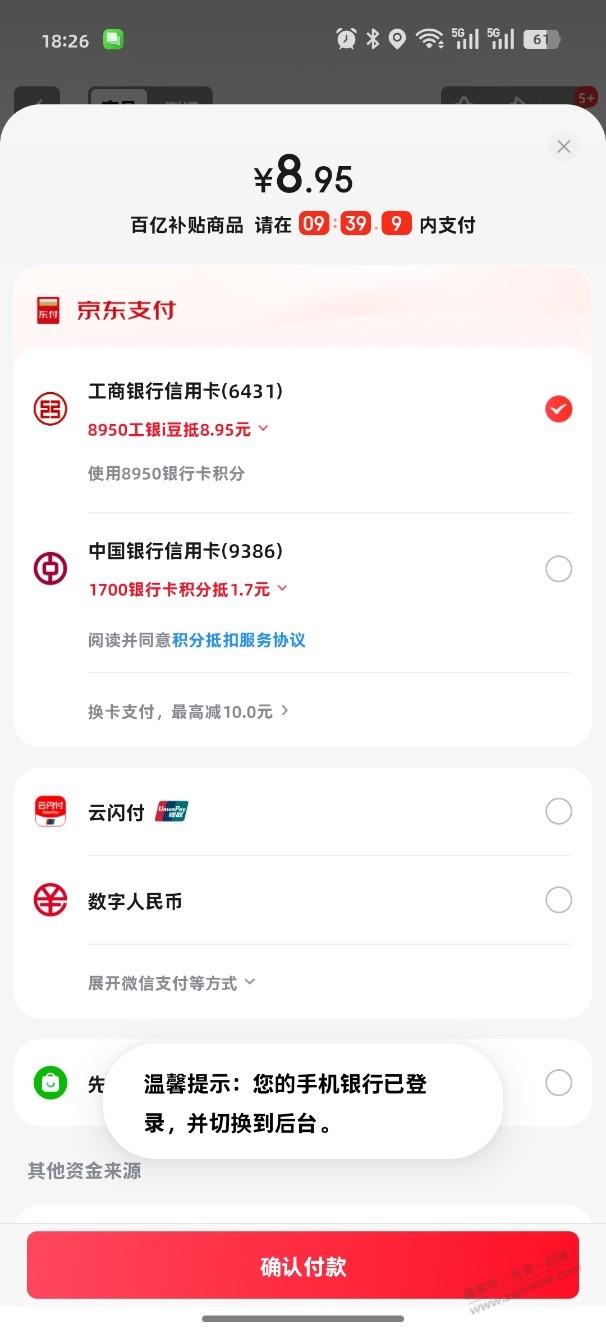Screen dimensions: 606x1334
Task: Select 数字人民币 payment option
Action: [558, 900]
